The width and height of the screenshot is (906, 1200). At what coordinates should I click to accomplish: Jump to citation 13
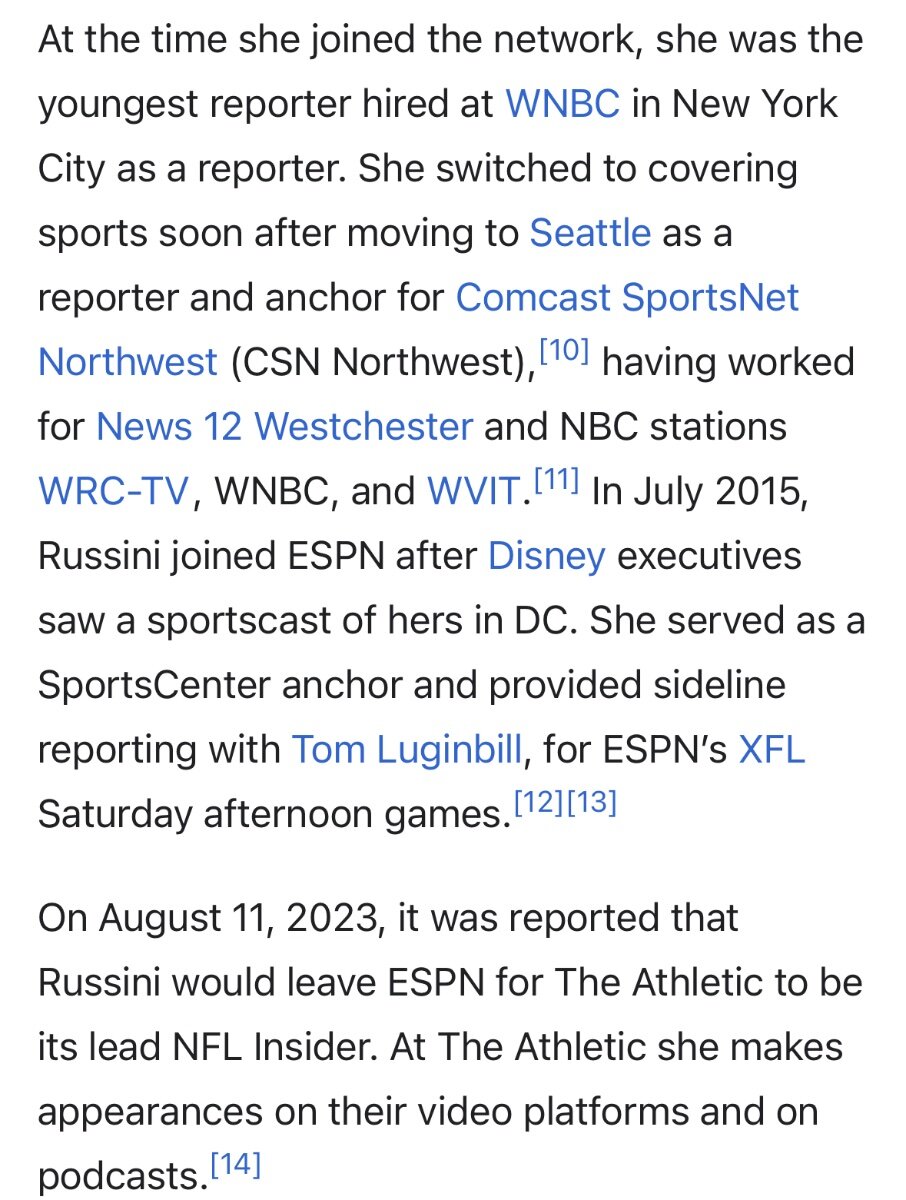592,803
